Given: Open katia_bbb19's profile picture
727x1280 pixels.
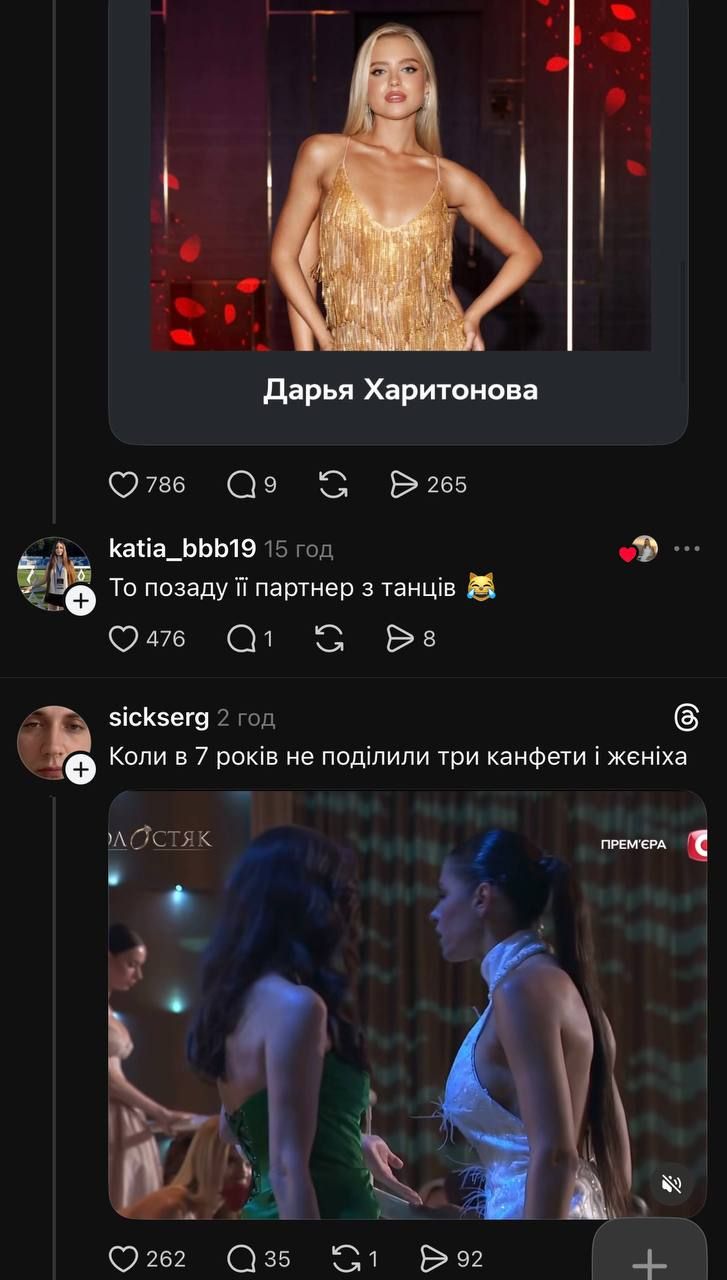Looking at the screenshot, I should point(54,573).
